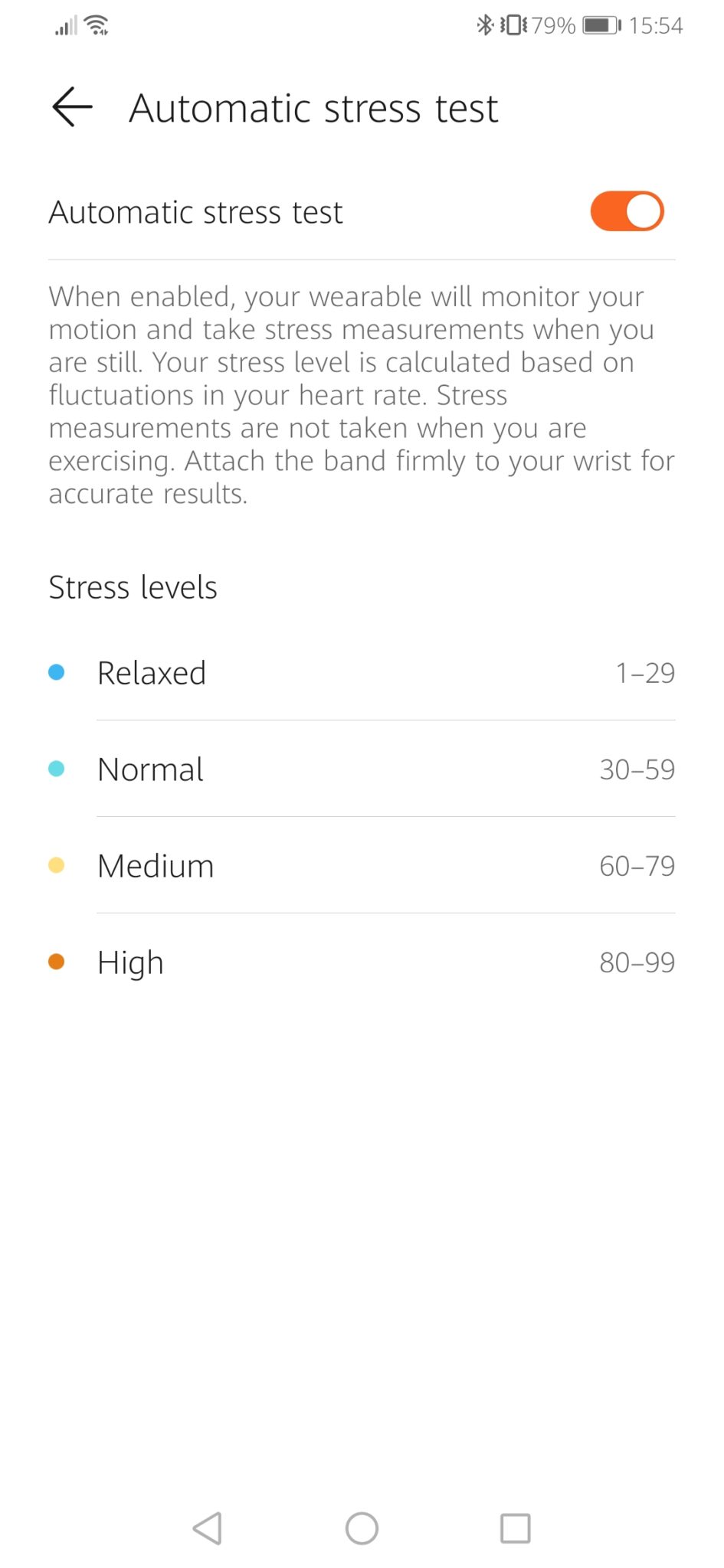
Task: Open the recent apps view
Action: (x=515, y=1528)
